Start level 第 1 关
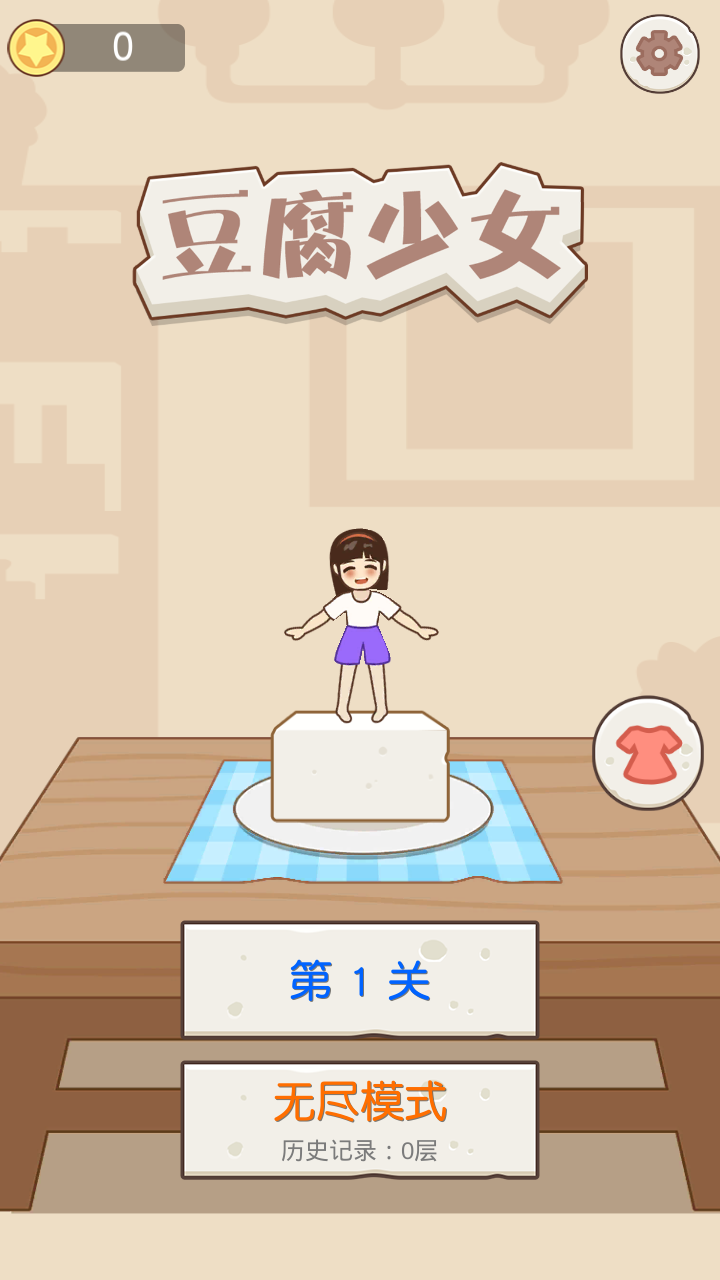Viewport: 720px width, 1280px height. tap(360, 980)
